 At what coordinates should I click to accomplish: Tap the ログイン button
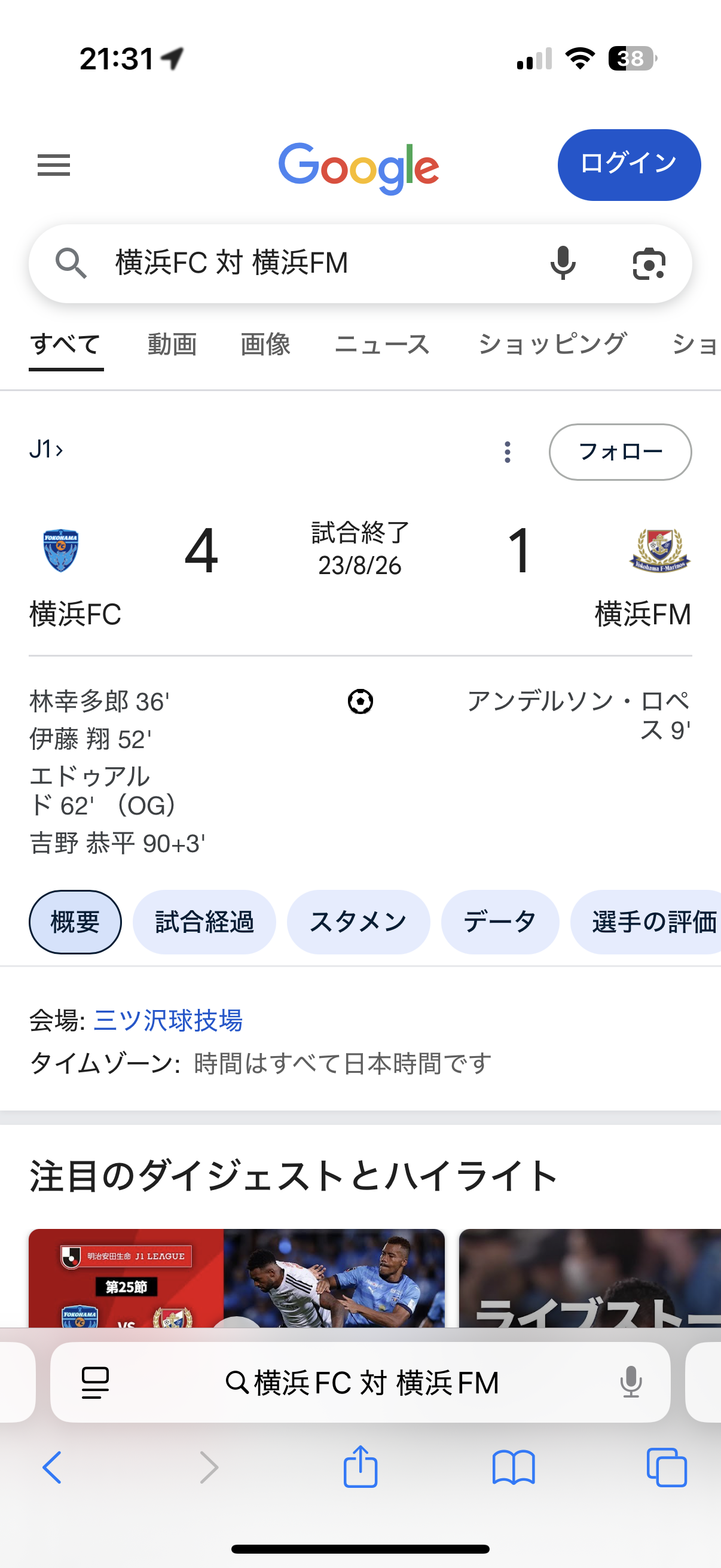pos(628,164)
